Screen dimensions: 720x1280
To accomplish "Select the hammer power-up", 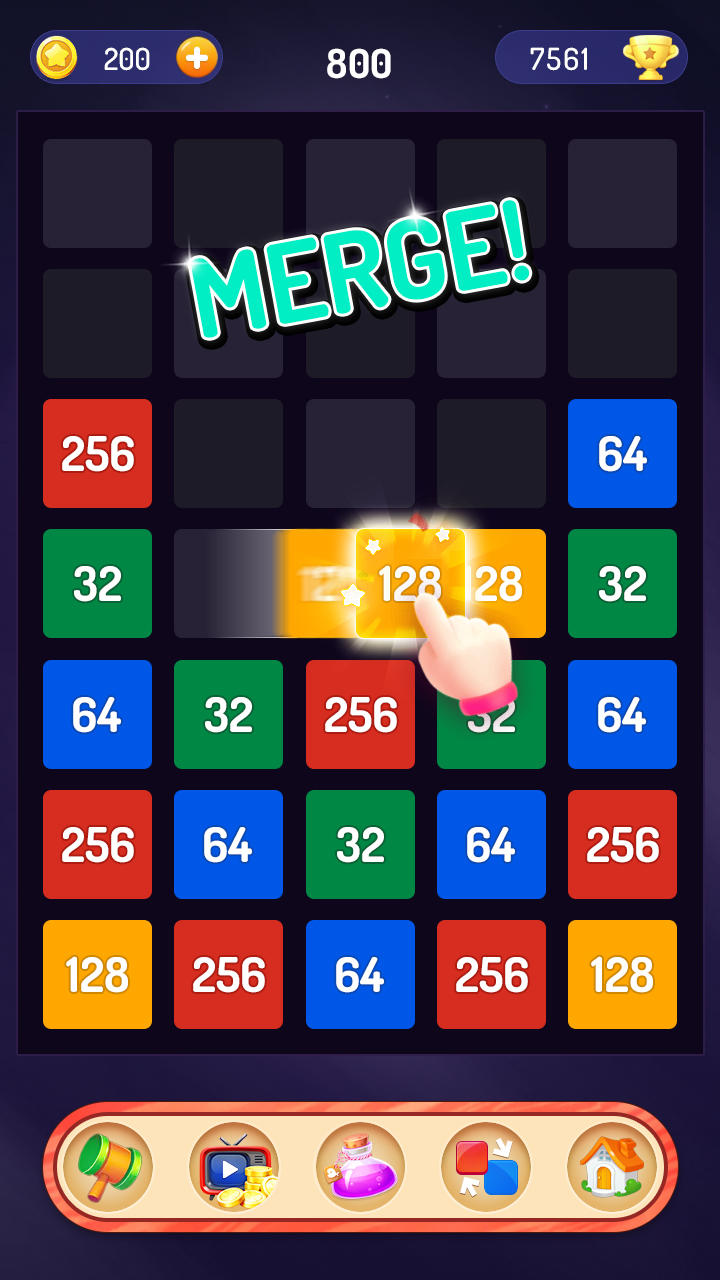I will tap(108, 1167).
